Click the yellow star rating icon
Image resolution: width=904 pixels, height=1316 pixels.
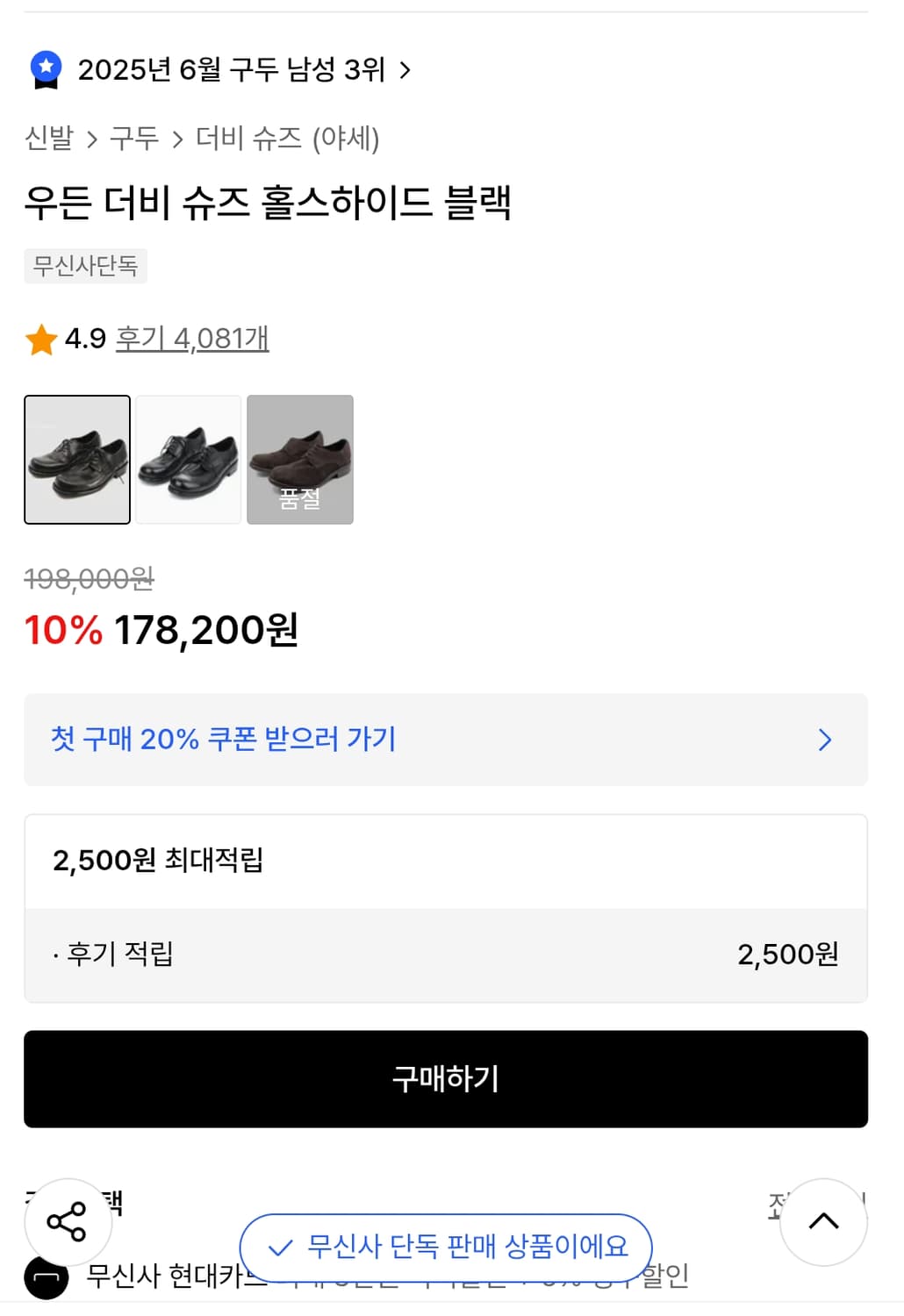[x=39, y=338]
